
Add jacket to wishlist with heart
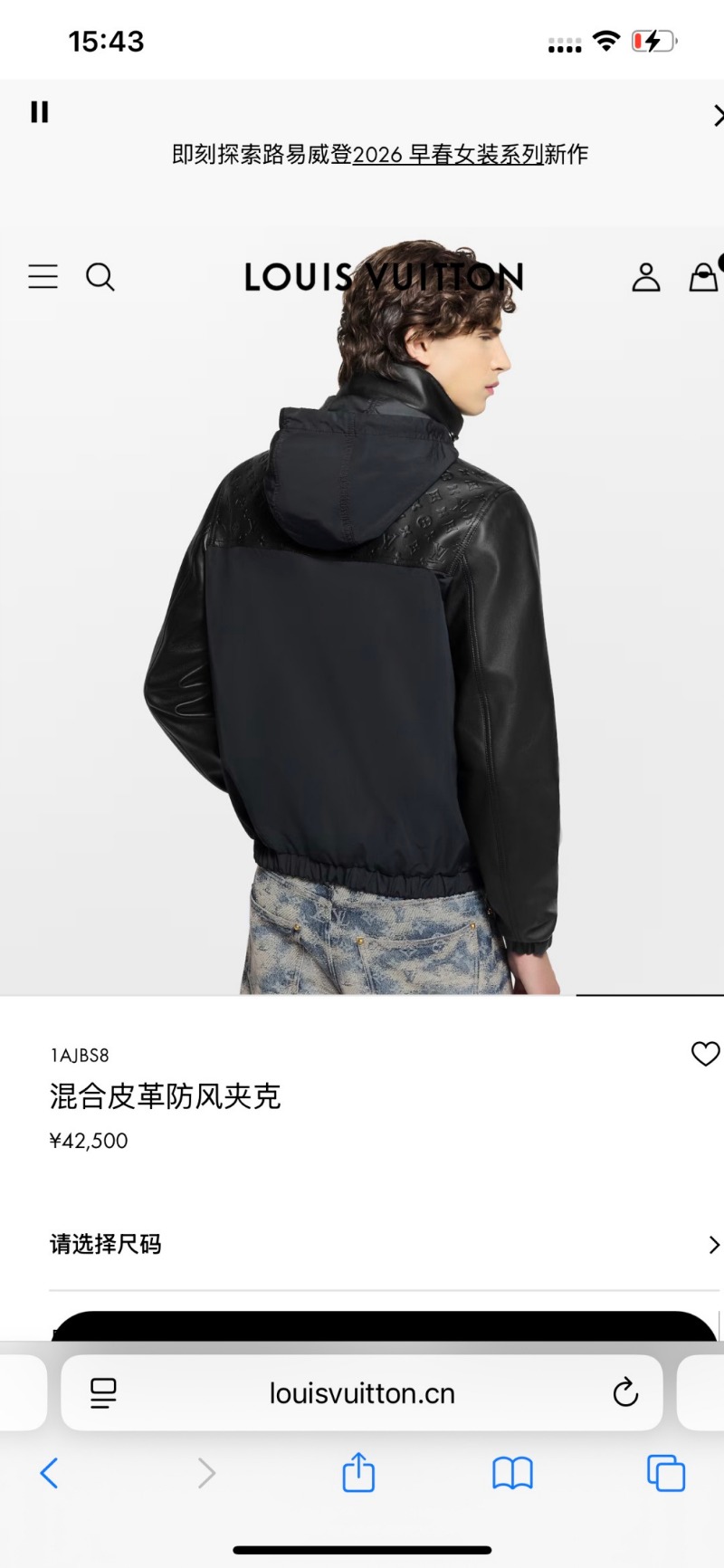705,1054
